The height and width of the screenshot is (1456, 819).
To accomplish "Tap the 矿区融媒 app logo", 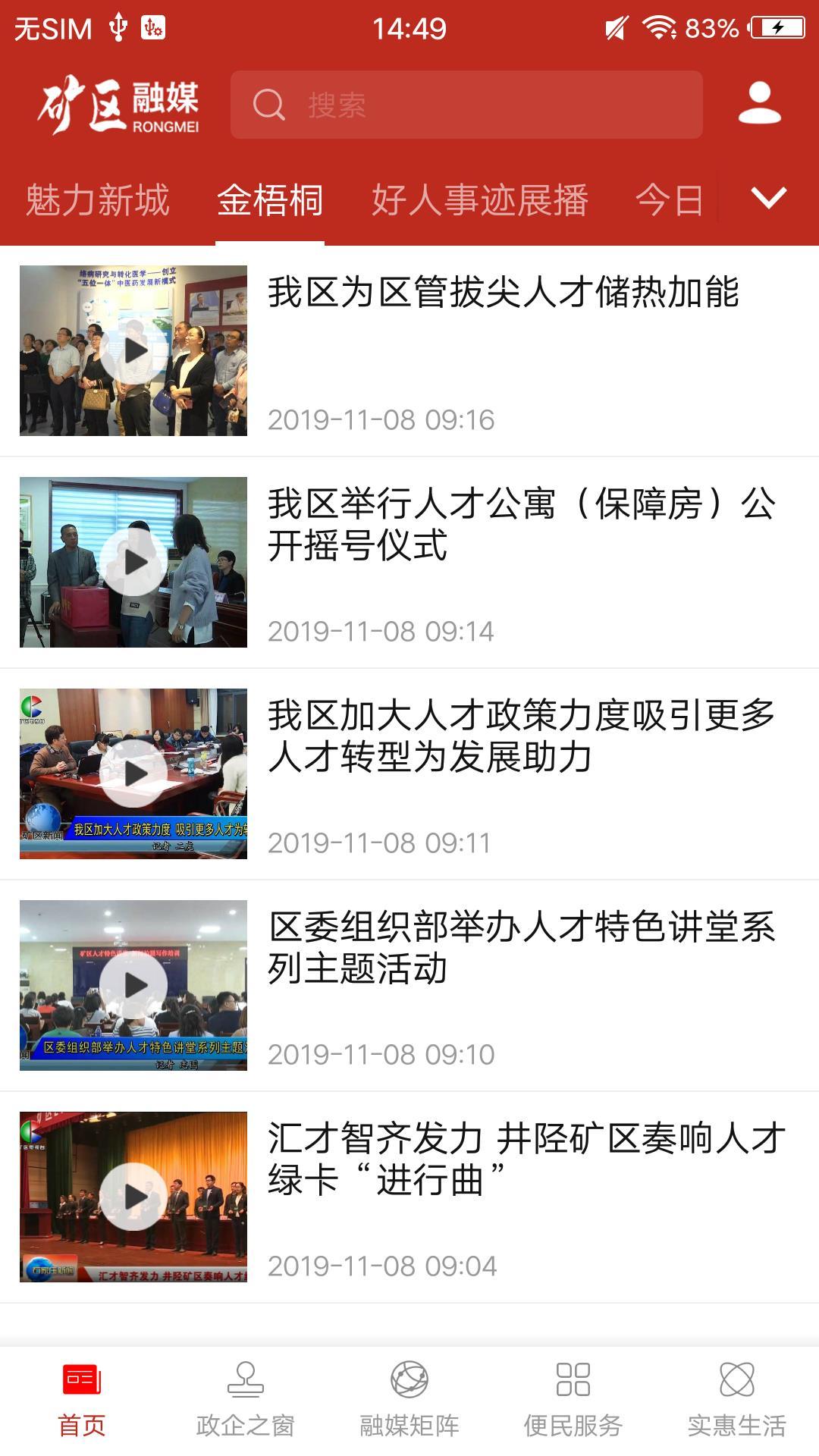I will click(x=121, y=106).
